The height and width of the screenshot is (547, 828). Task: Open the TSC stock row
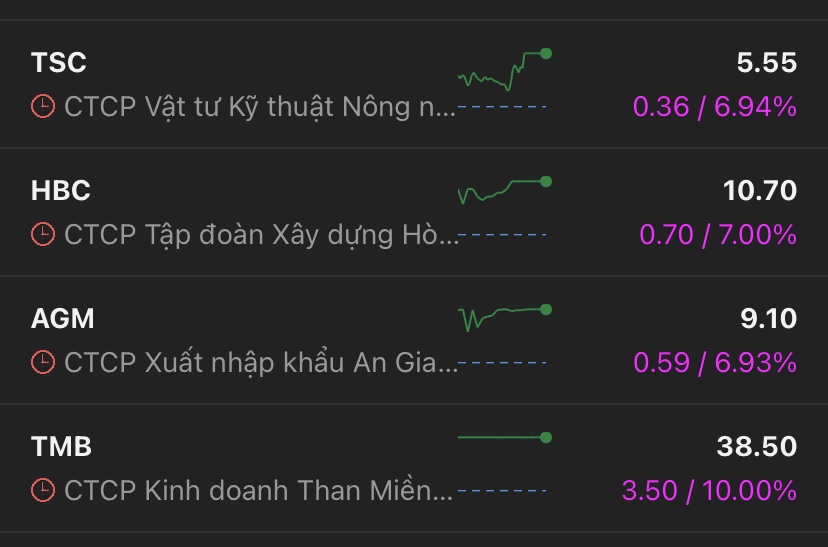tap(414, 84)
